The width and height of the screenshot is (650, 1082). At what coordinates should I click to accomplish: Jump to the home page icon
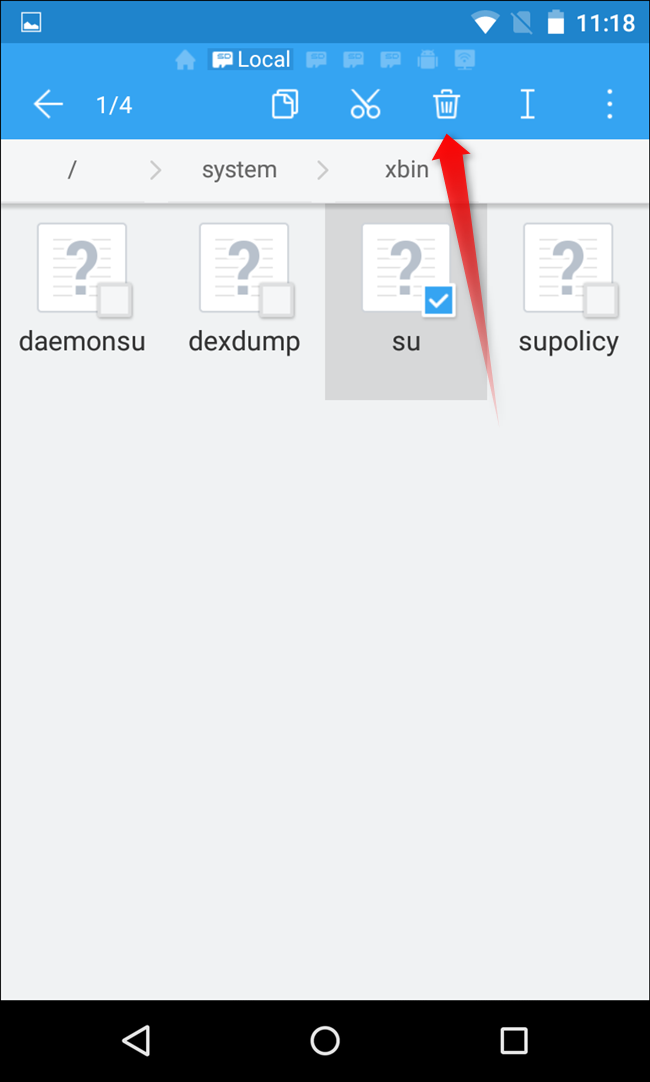[185, 60]
